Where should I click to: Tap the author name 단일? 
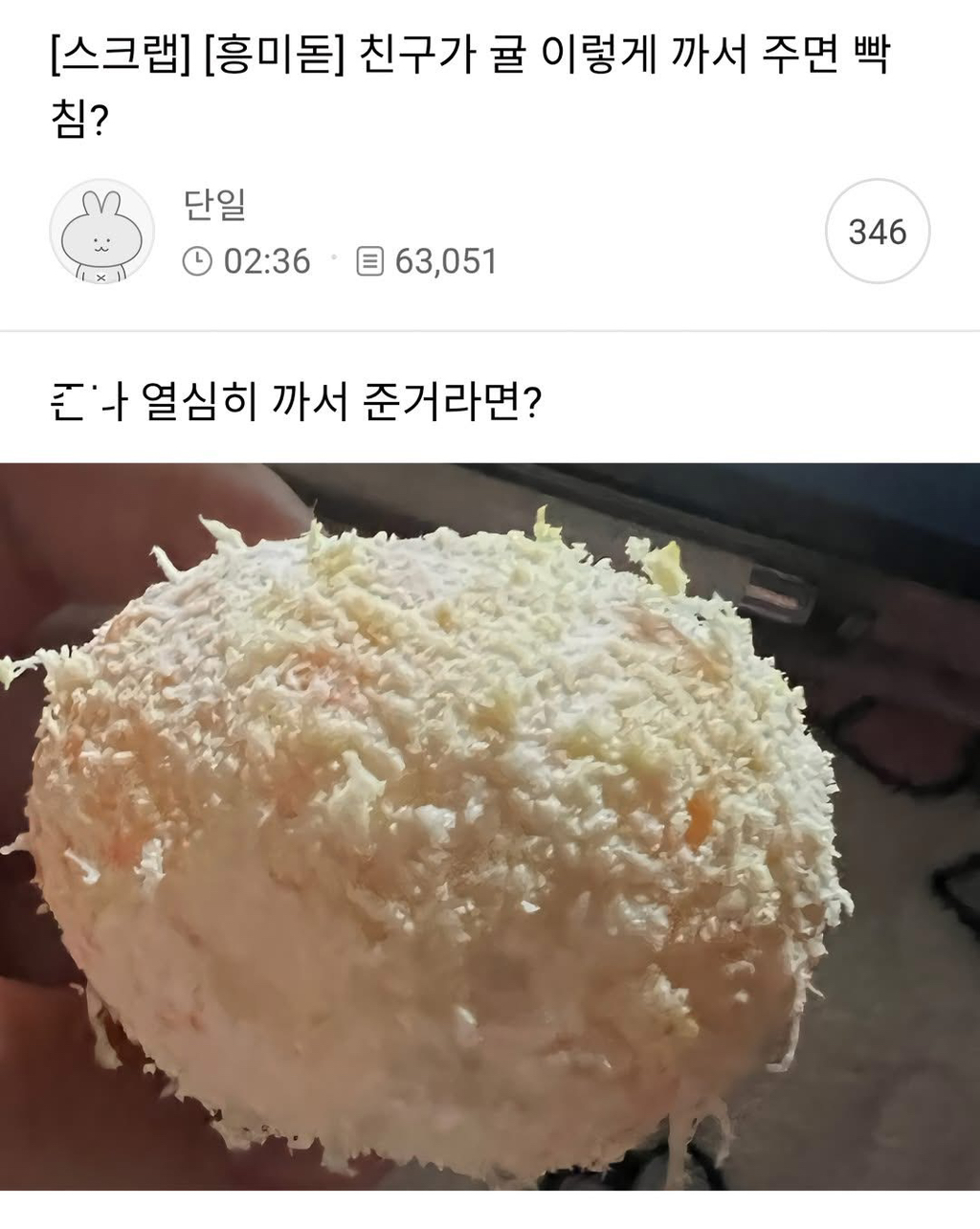coord(215,204)
